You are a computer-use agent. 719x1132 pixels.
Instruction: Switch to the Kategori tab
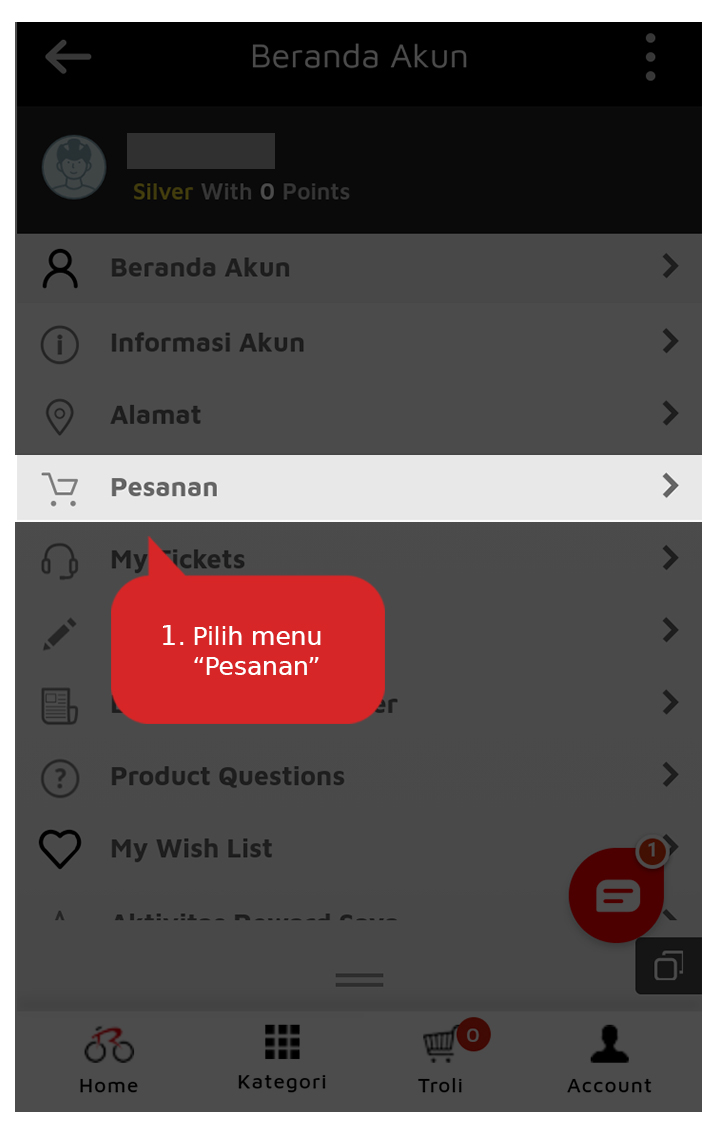282,1058
